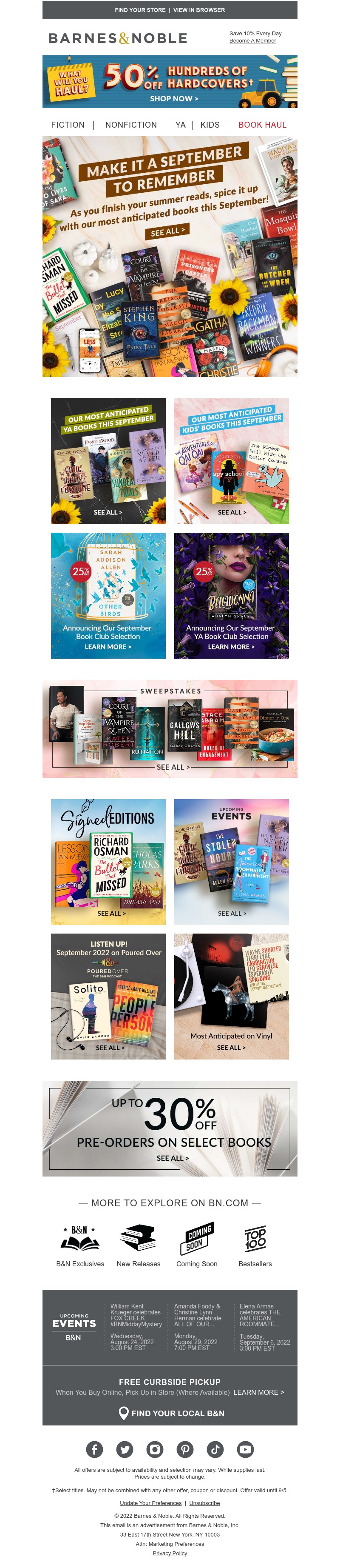See all 30% off pre-orders
The height and width of the screenshot is (1568, 340).
(173, 1158)
